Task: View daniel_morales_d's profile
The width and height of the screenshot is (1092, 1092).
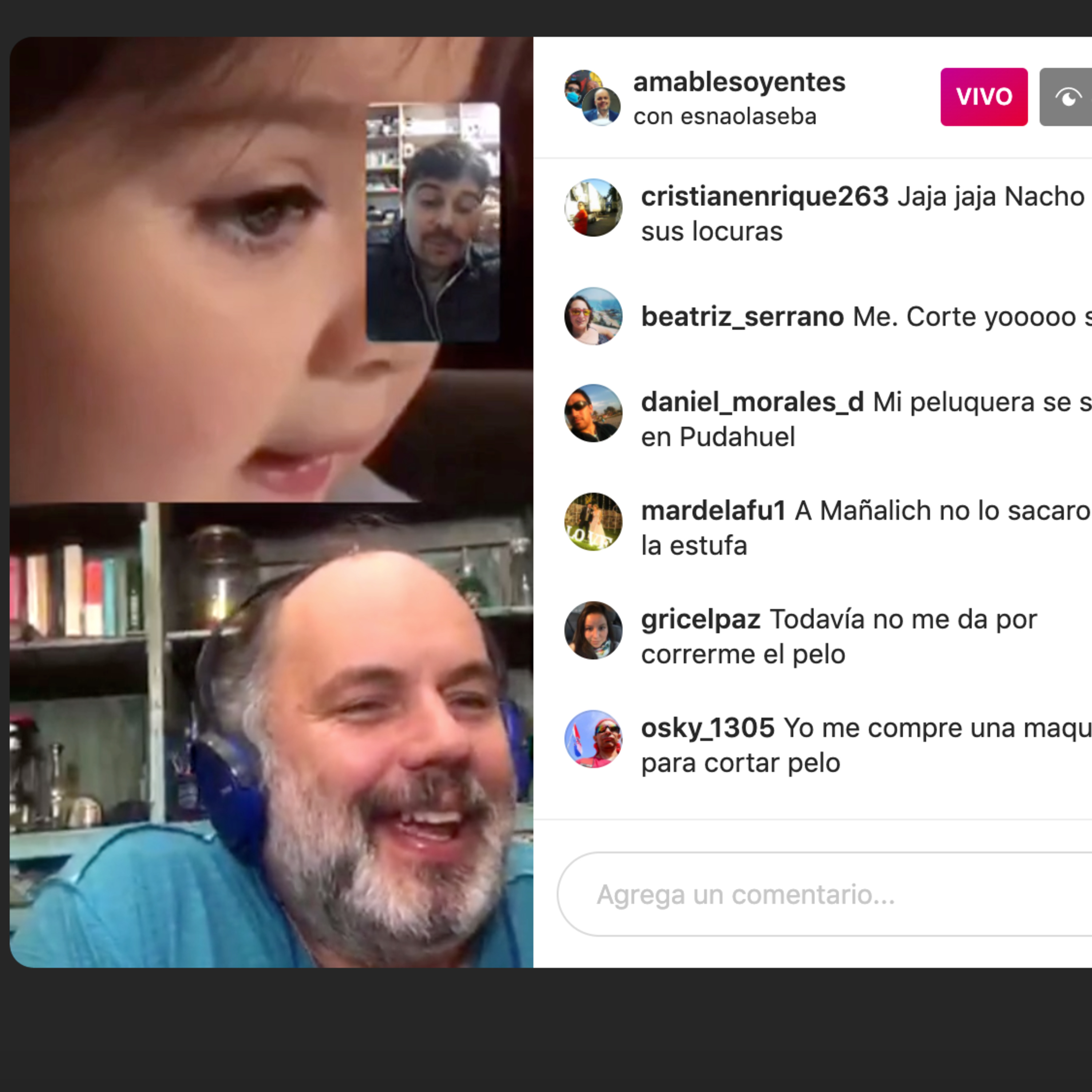Action: [x=752, y=403]
